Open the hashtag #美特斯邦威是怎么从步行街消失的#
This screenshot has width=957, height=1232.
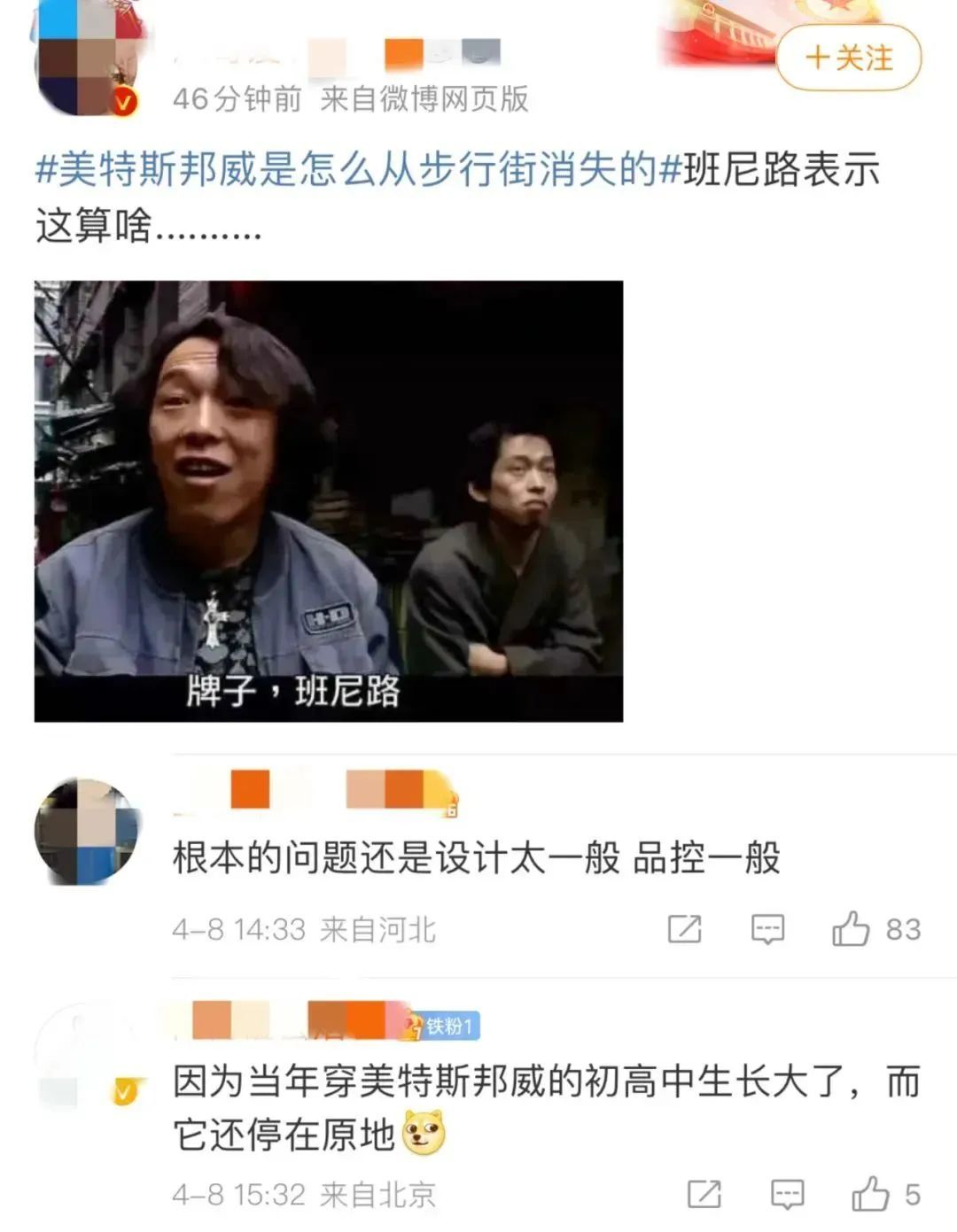(x=356, y=168)
